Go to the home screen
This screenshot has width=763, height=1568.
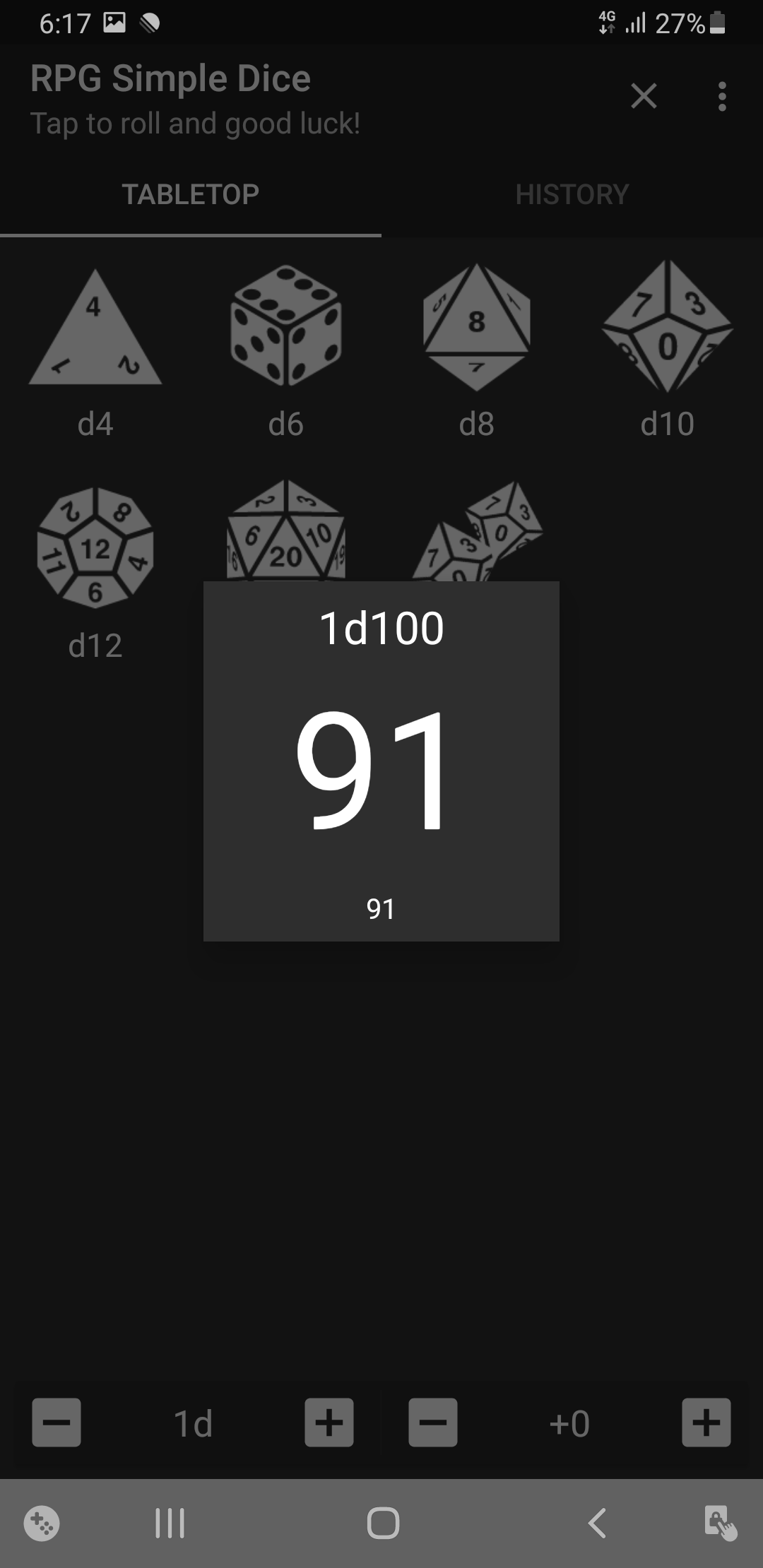(x=383, y=1523)
